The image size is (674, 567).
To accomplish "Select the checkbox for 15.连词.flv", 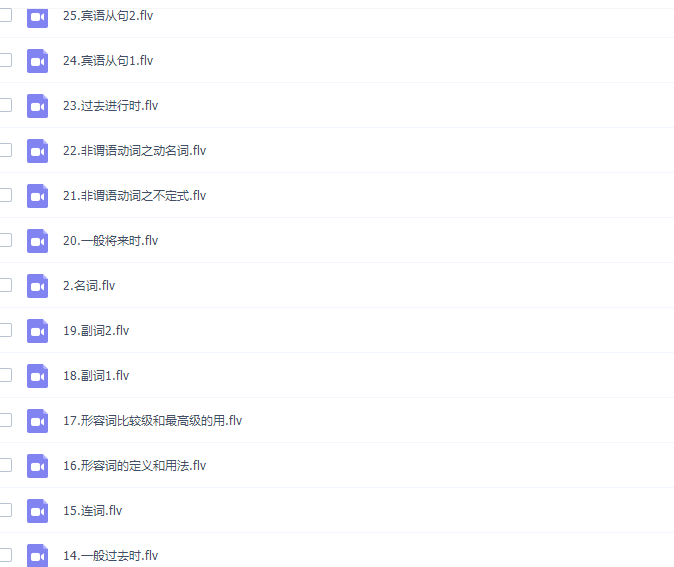I will (x=5, y=510).
